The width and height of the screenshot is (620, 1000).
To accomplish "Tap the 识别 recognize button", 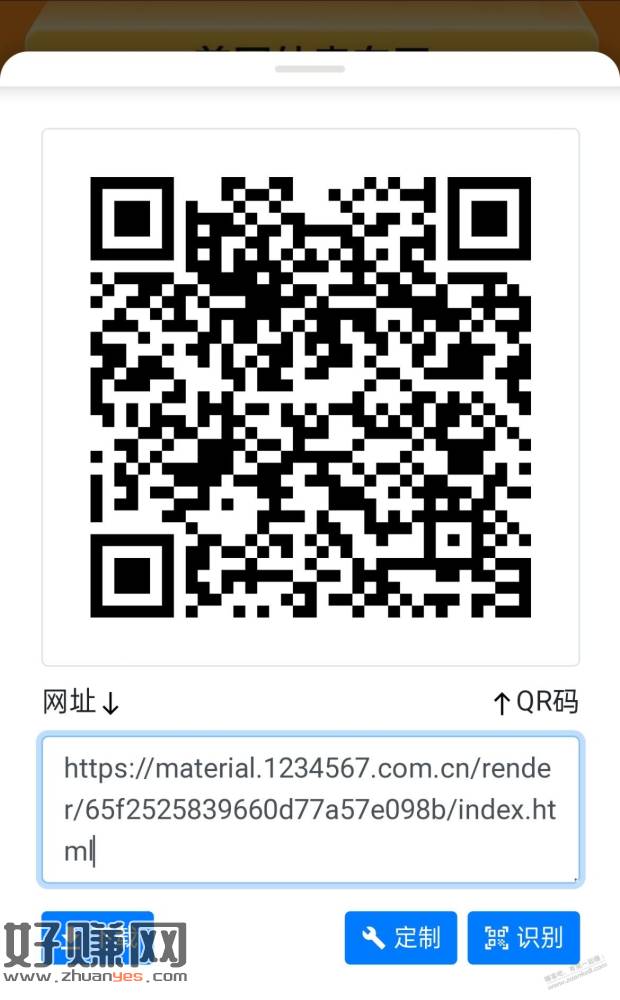I will point(524,938).
